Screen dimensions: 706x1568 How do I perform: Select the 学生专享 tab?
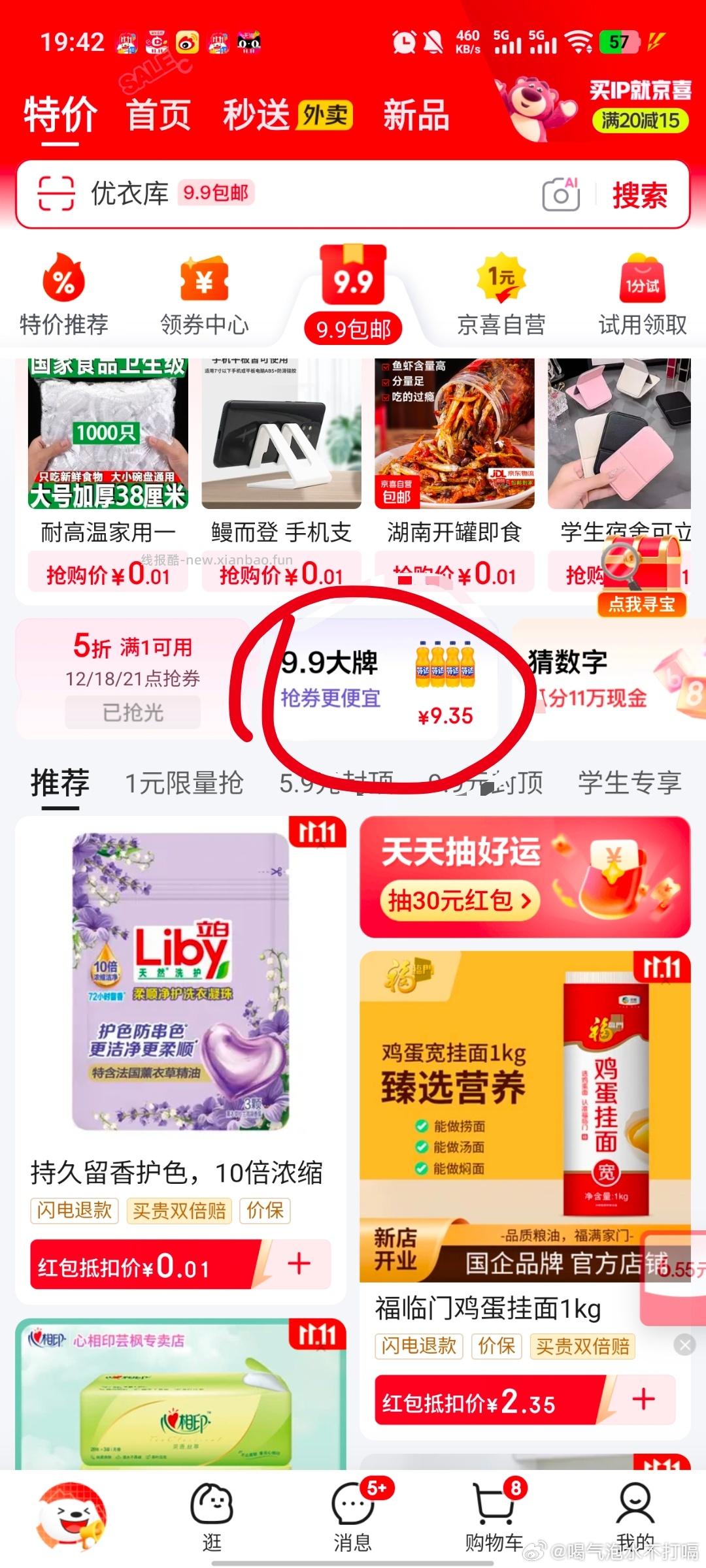click(x=630, y=781)
